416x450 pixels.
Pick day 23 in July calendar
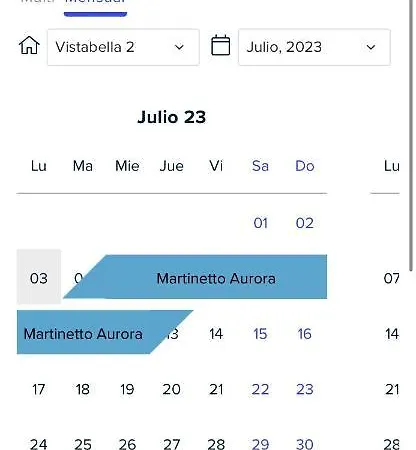click(305, 389)
